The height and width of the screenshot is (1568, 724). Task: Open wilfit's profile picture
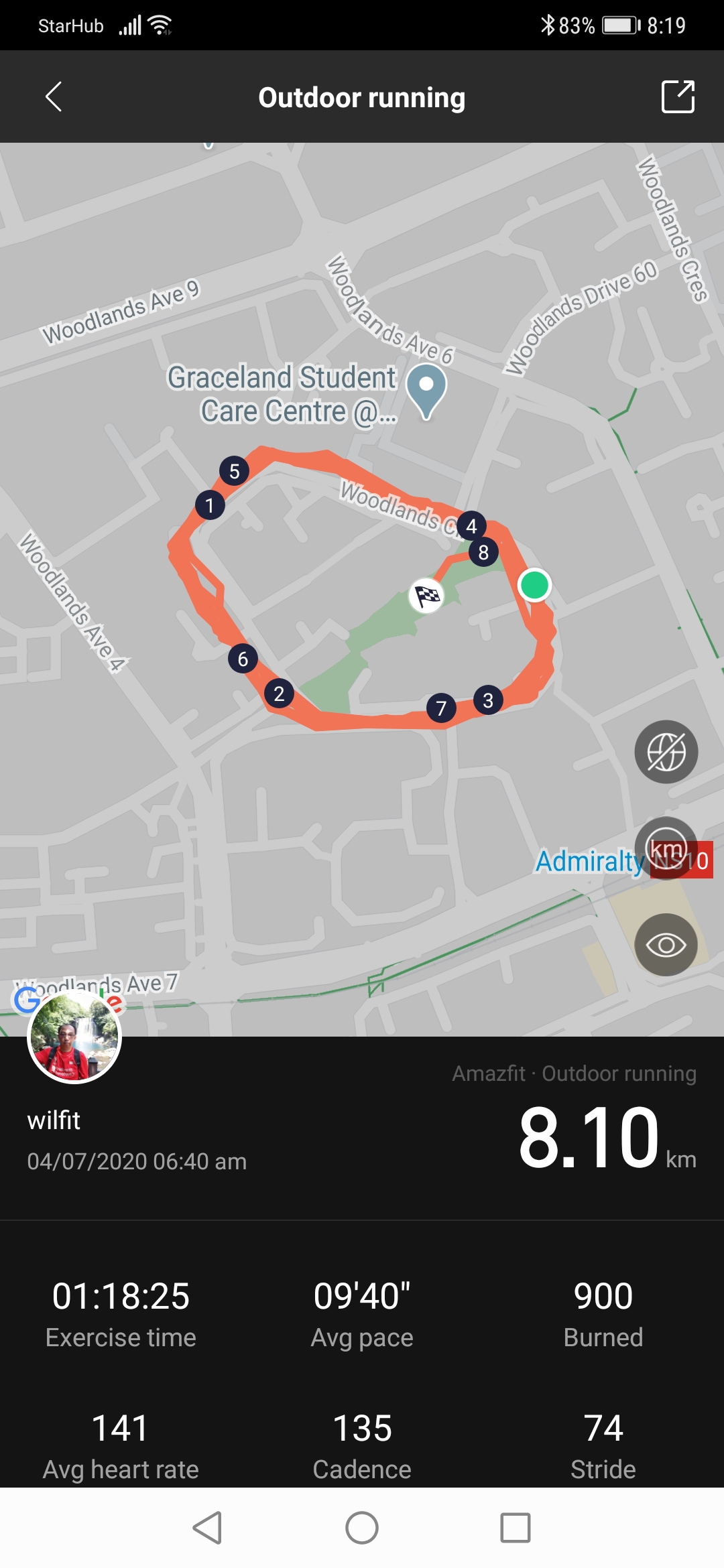pos(74,1037)
